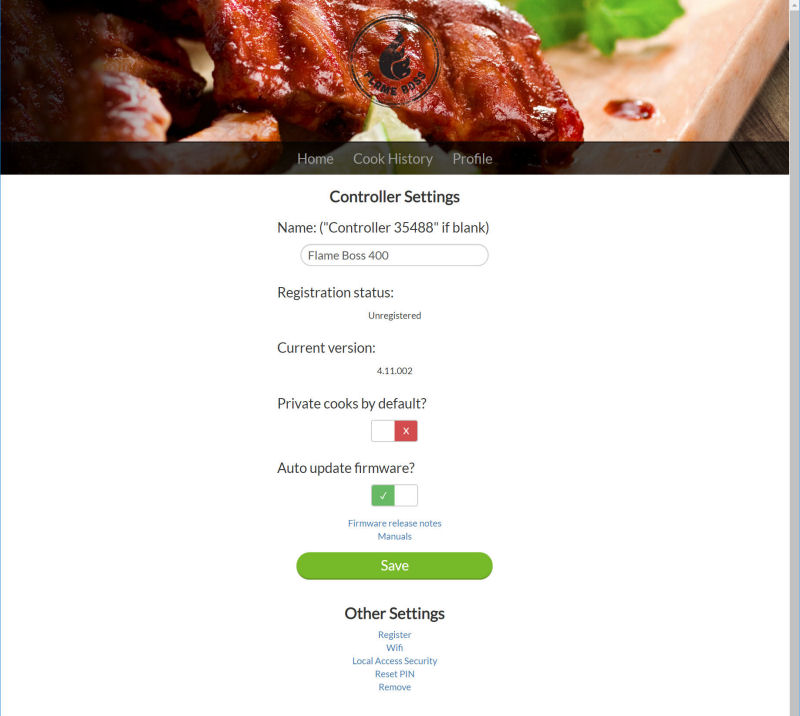The width and height of the screenshot is (800, 716).
Task: Tap the Remove controller link
Action: point(394,687)
